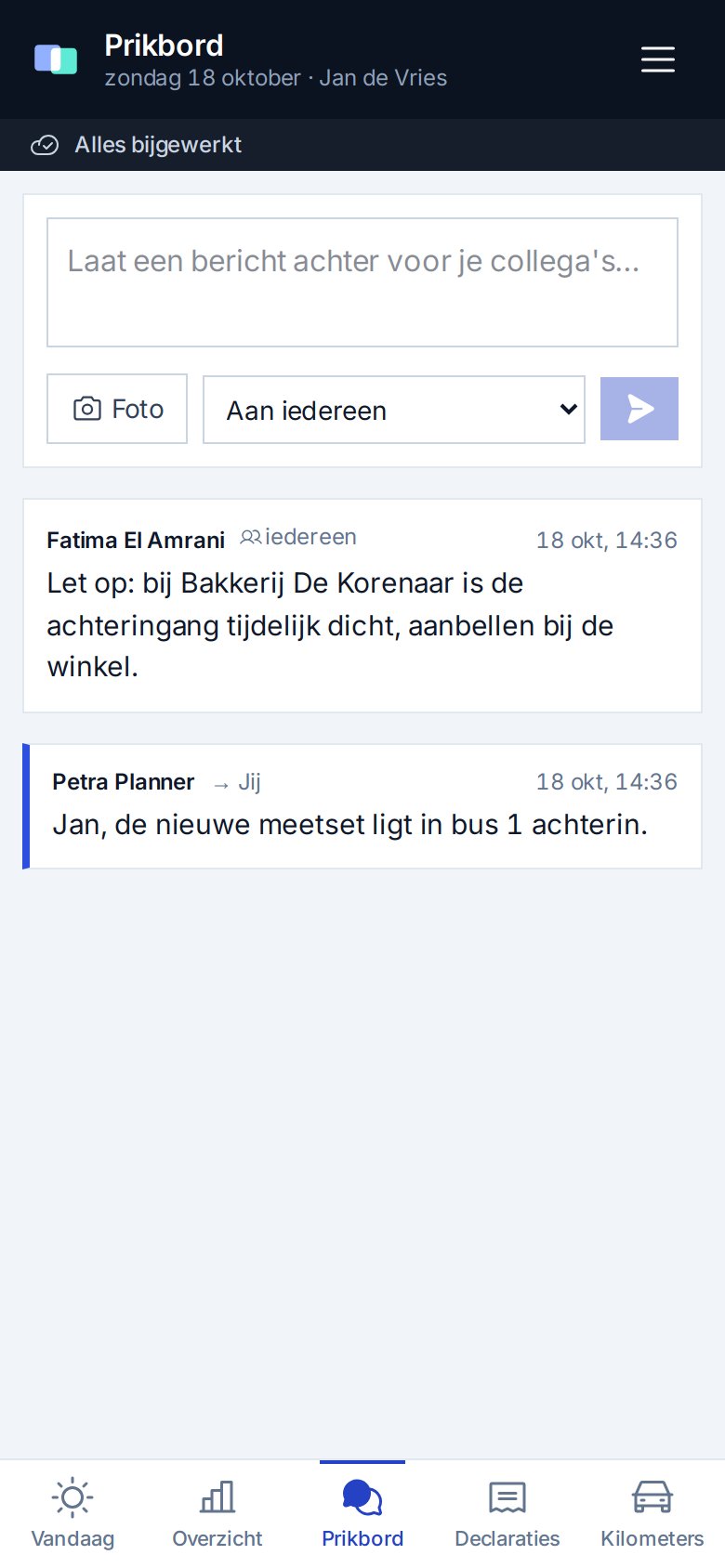The width and height of the screenshot is (725, 1568).
Task: Select the Prikbord tab
Action: (362, 1514)
